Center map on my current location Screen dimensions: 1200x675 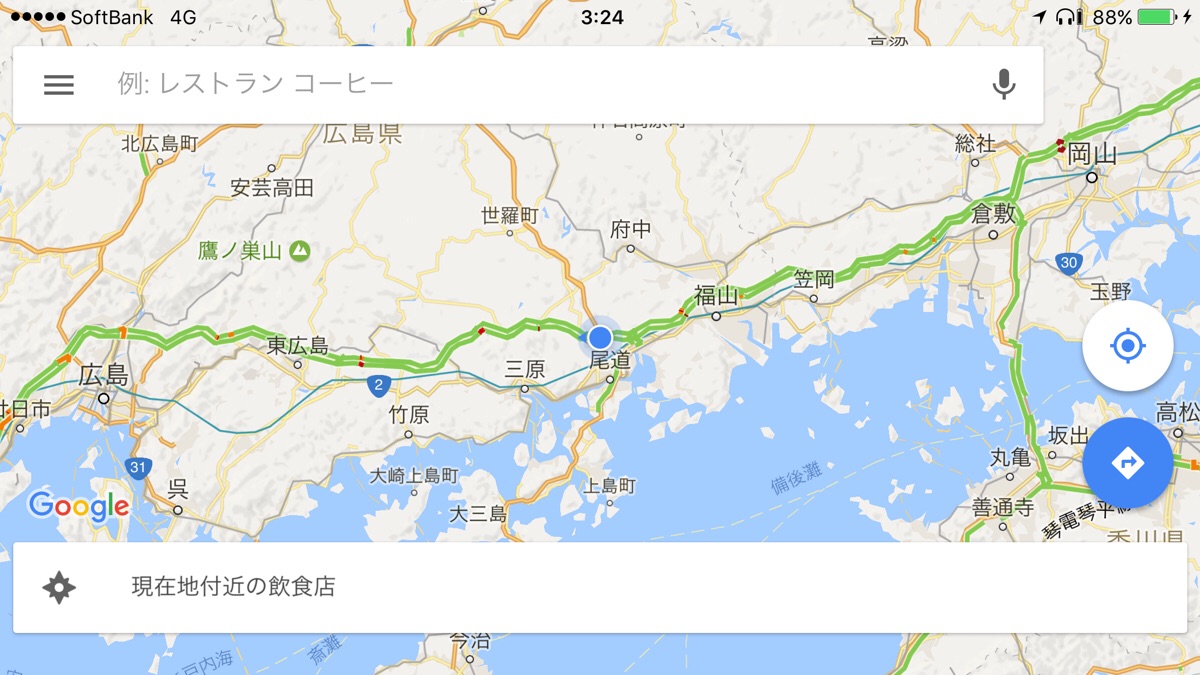1127,346
